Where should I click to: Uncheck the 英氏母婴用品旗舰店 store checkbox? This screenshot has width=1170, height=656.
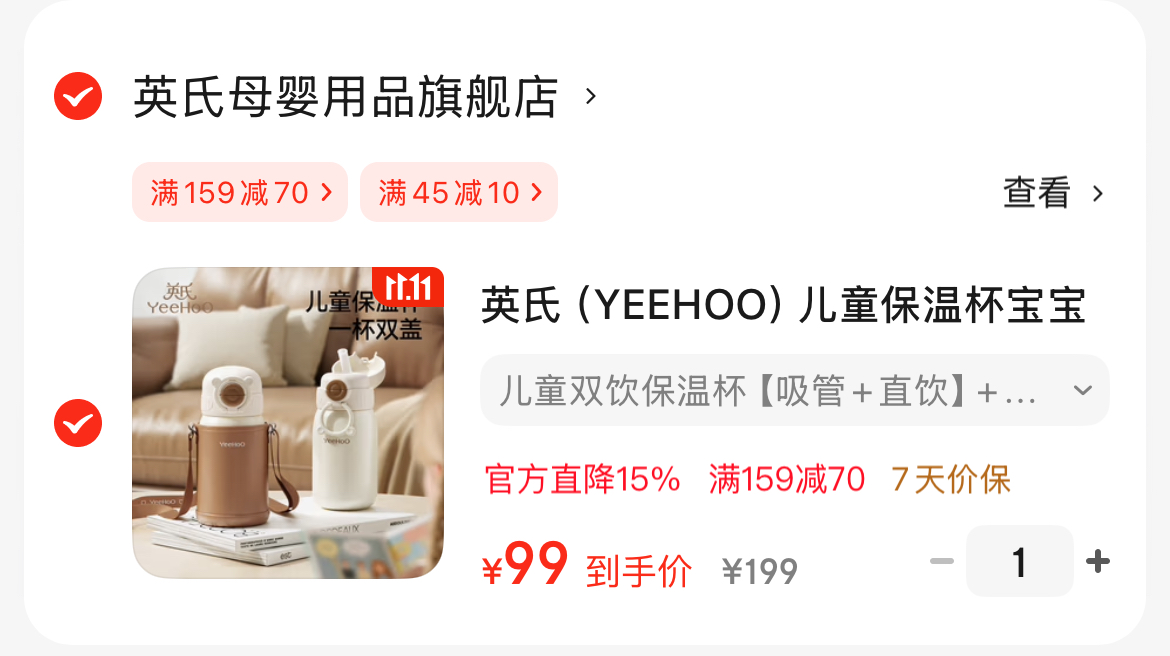click(x=78, y=97)
